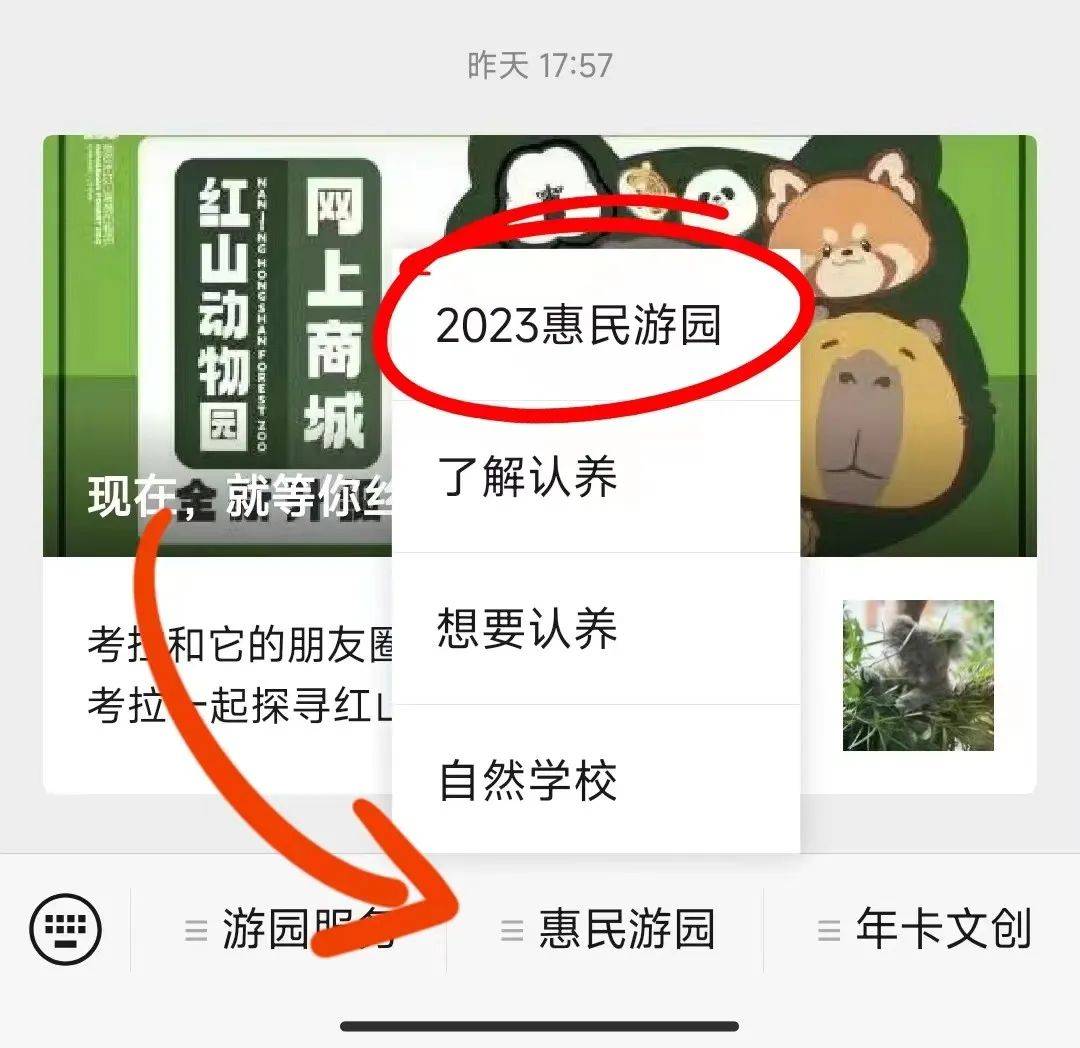Open the 年卡文创 bottom menu
This screenshot has height=1048, width=1080.
923,929
